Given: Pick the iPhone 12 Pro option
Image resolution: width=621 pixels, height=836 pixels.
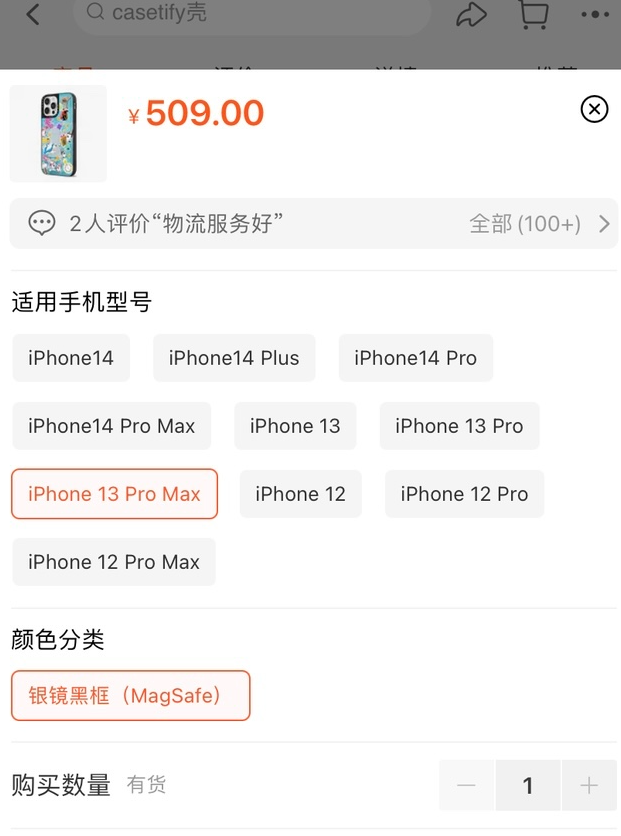Looking at the screenshot, I should point(464,494).
